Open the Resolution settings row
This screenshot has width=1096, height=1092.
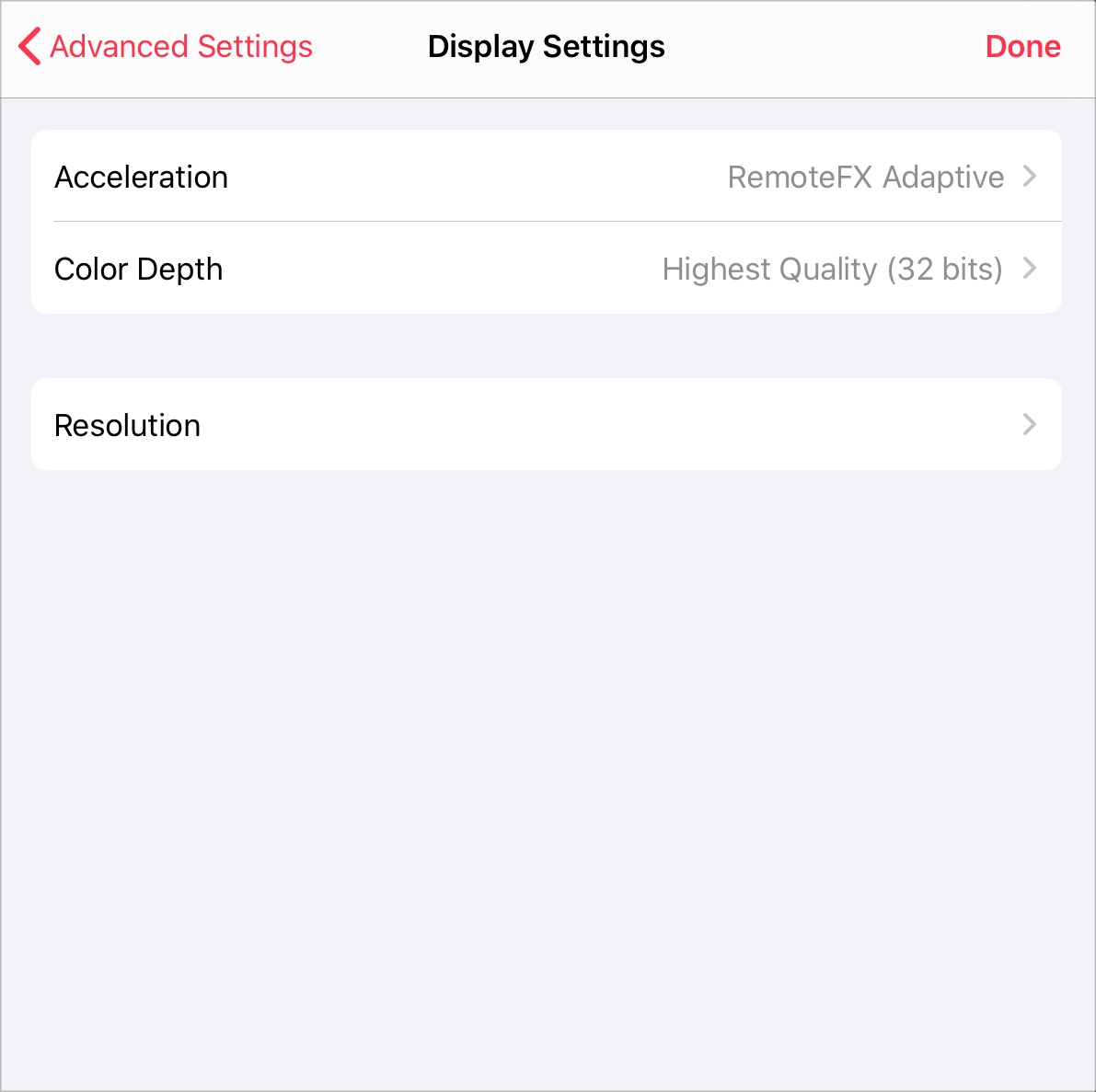pyautogui.click(x=546, y=425)
